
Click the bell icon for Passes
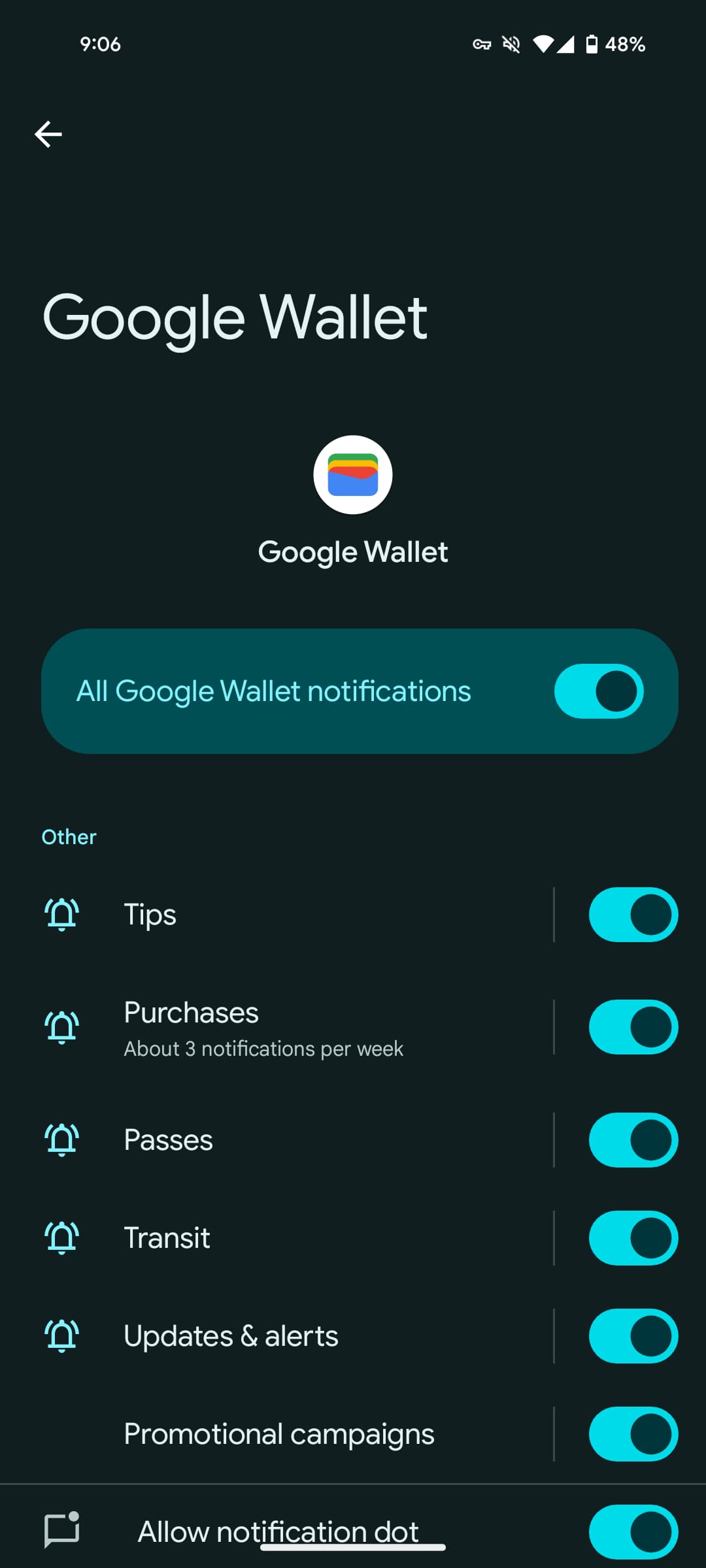pyautogui.click(x=61, y=1139)
